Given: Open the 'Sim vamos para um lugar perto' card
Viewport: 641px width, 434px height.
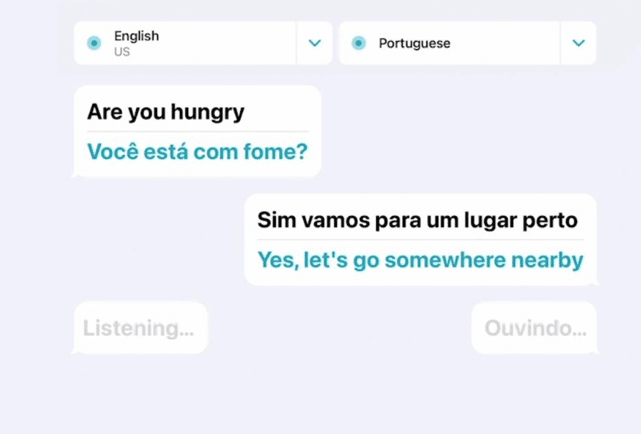Looking at the screenshot, I should click(x=420, y=240).
